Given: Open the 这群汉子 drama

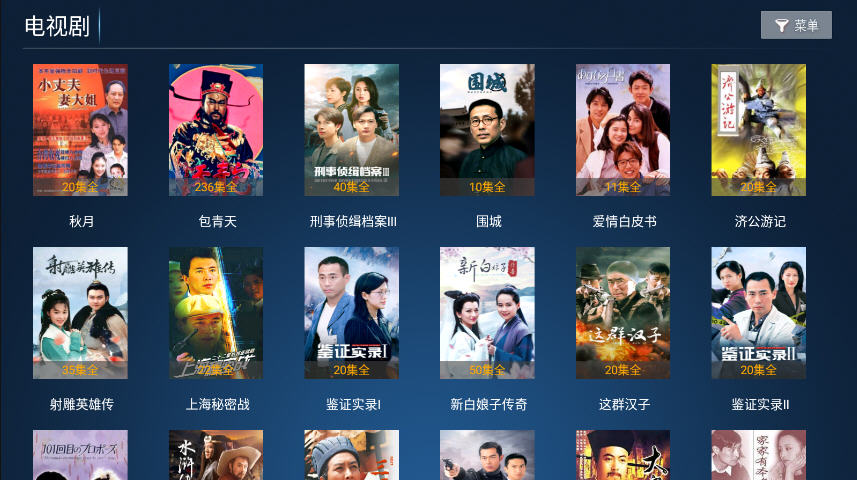Looking at the screenshot, I should (x=623, y=313).
